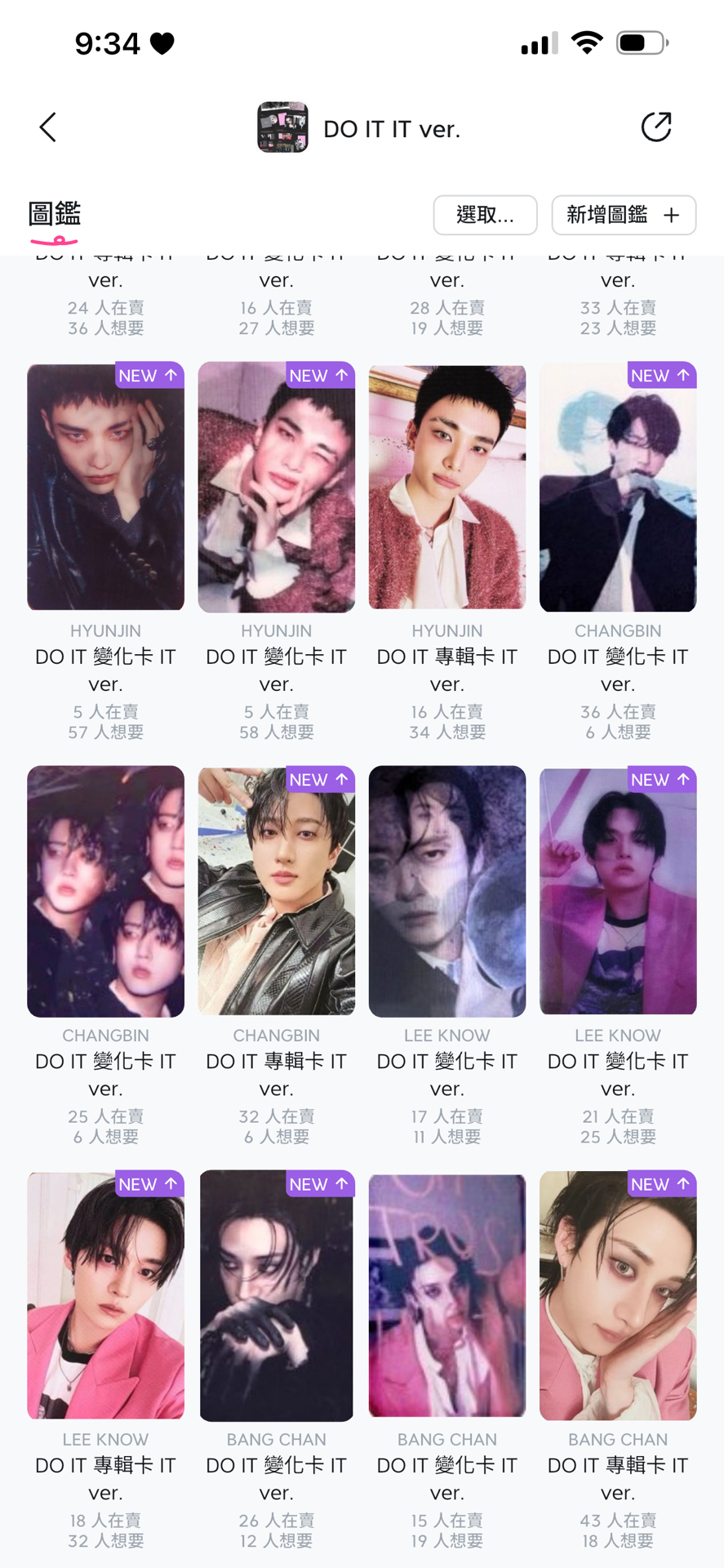Tap the plus icon on 新增圖鑑 button
The height and width of the screenshot is (1568, 724).
point(671,215)
